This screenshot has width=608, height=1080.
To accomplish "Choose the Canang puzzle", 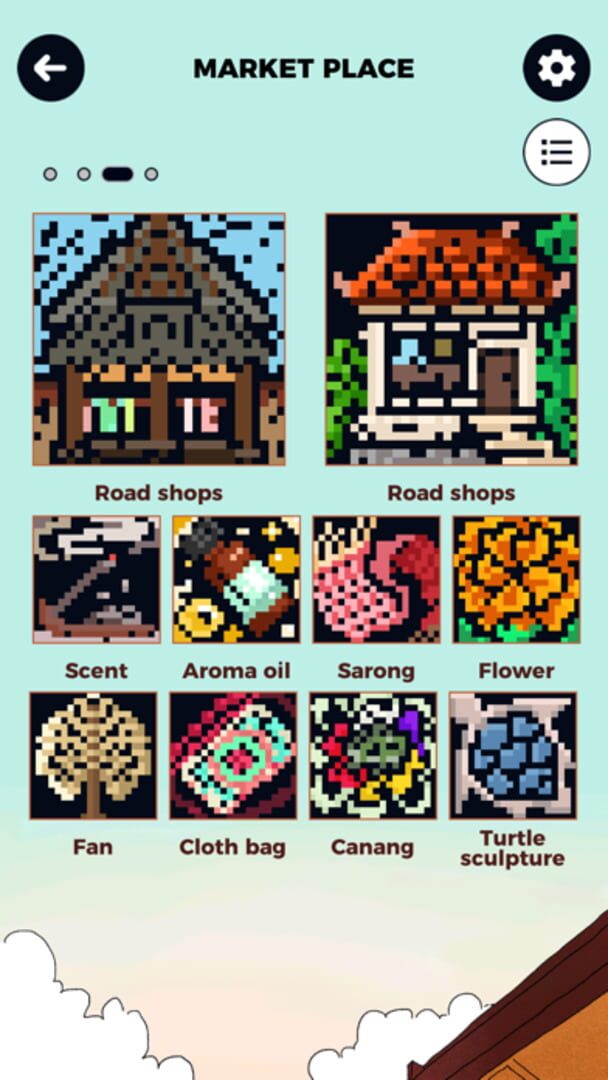I will click(373, 756).
